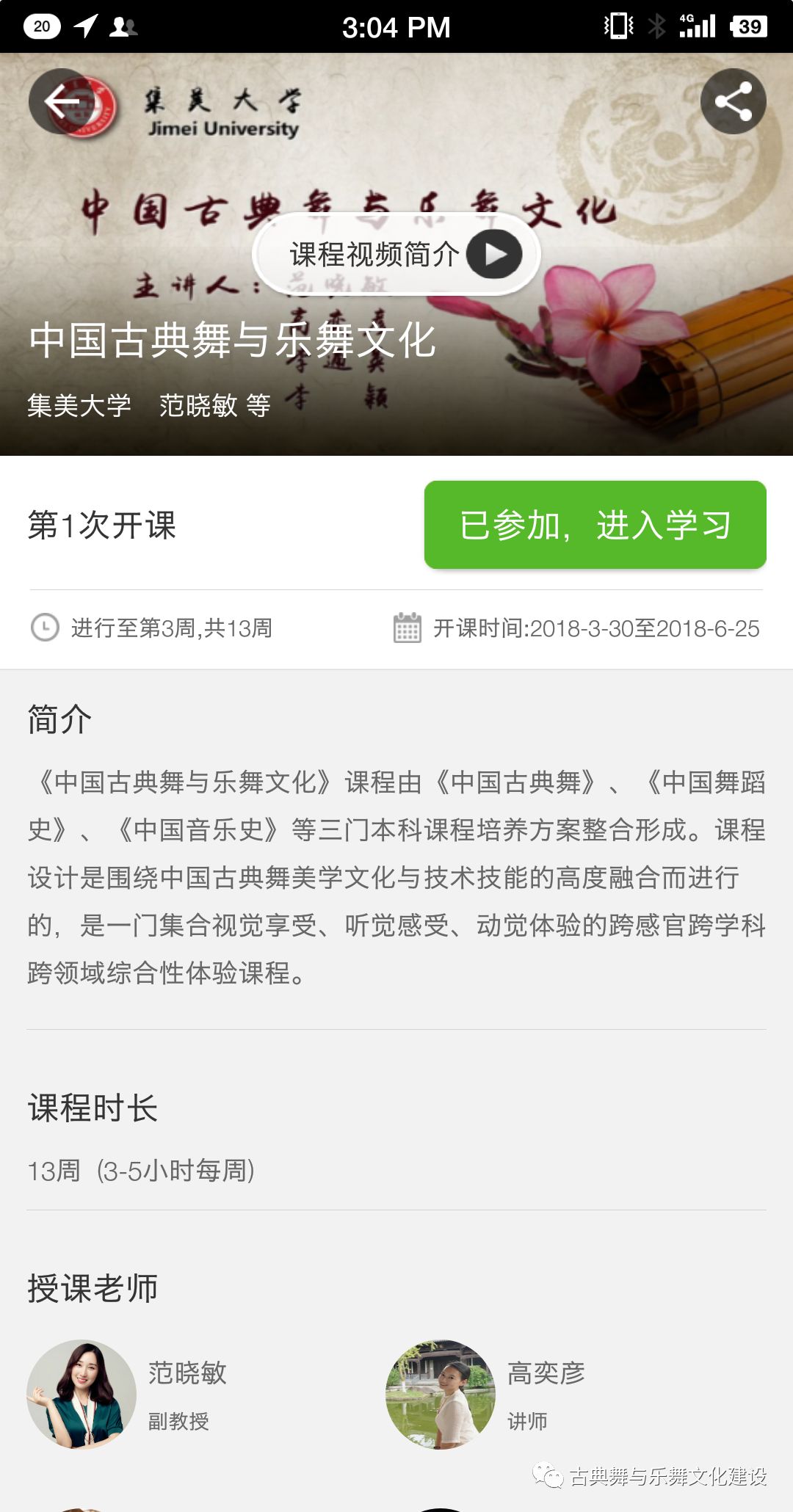Open teacher 范晓敏's profile
Screen dimensions: 793x1512
click(82, 1394)
